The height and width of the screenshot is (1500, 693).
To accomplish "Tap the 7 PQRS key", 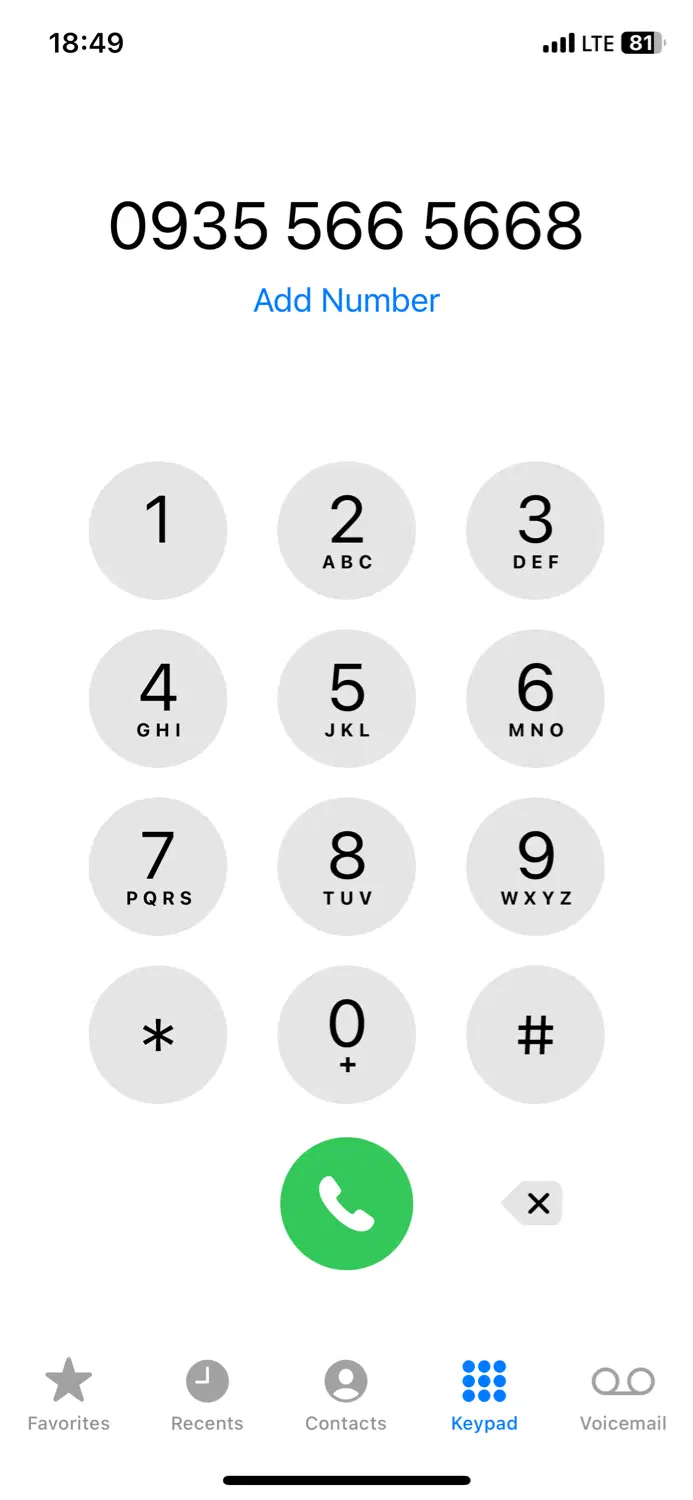I will [158, 866].
